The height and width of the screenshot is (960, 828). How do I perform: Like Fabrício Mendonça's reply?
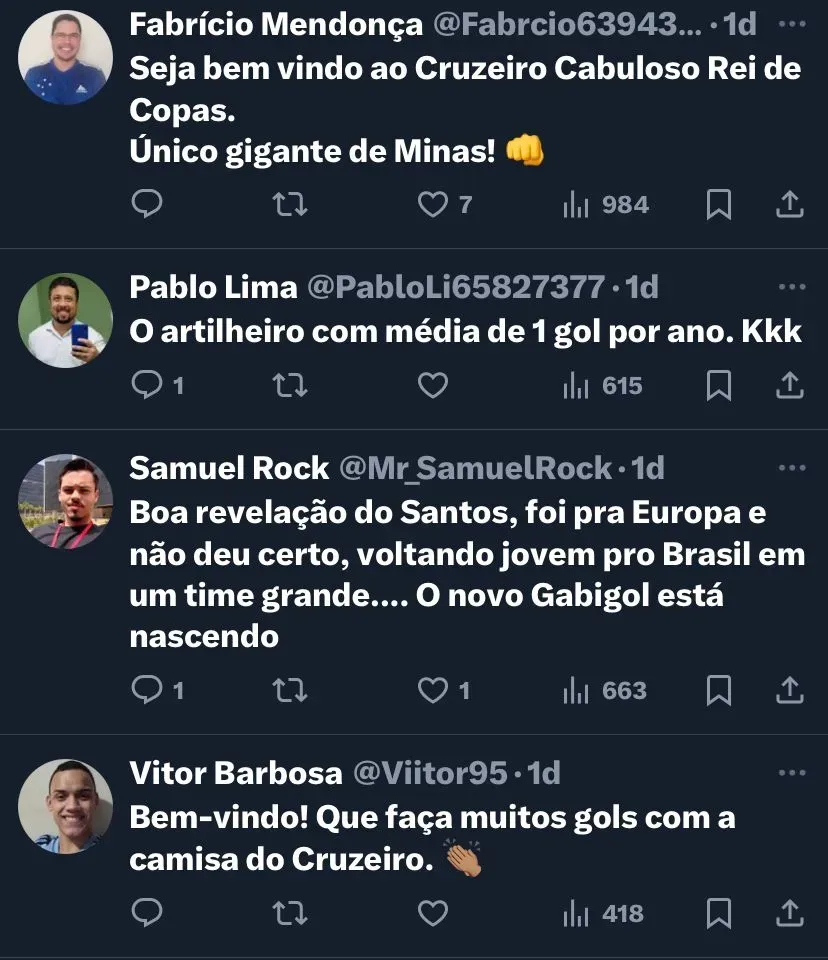point(433,205)
